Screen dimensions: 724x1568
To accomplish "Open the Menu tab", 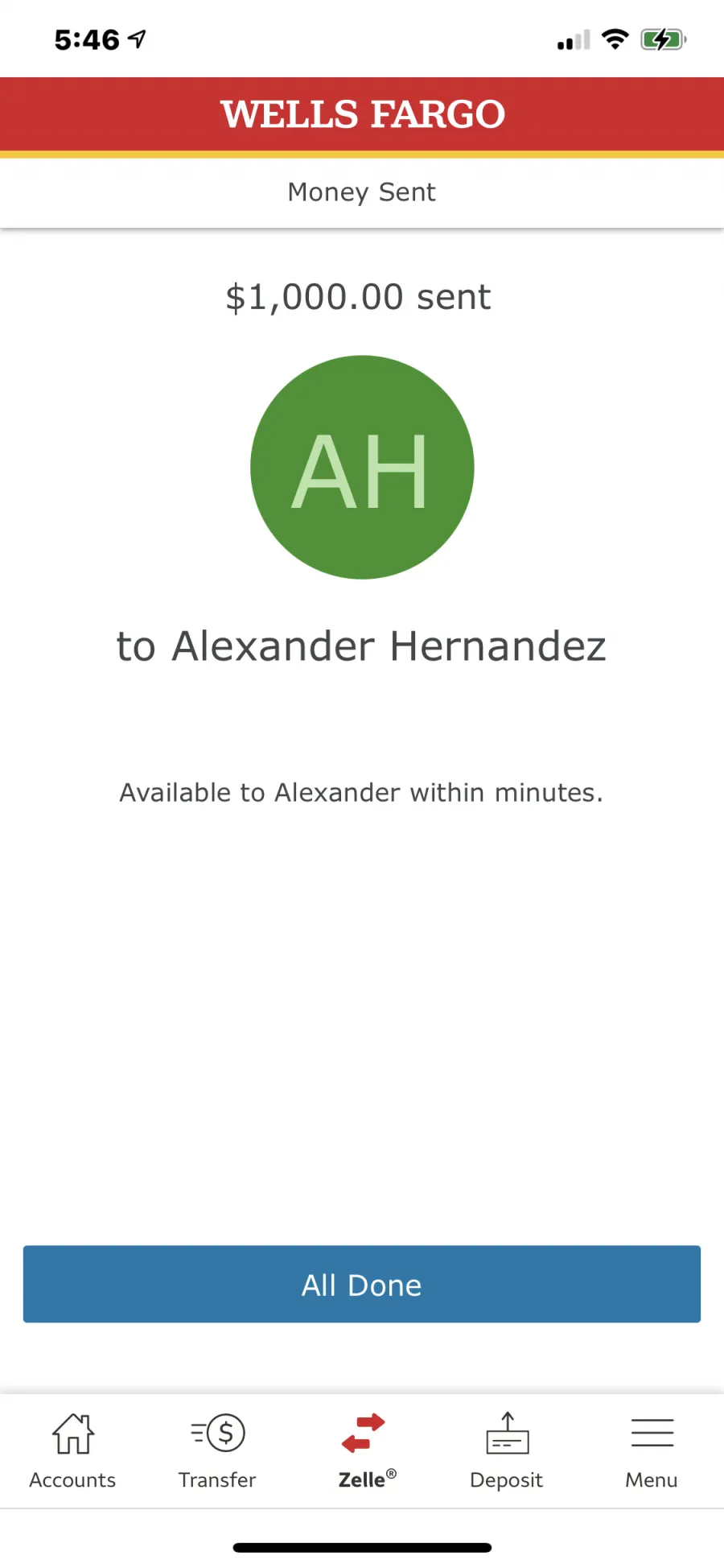I will coord(652,1451).
